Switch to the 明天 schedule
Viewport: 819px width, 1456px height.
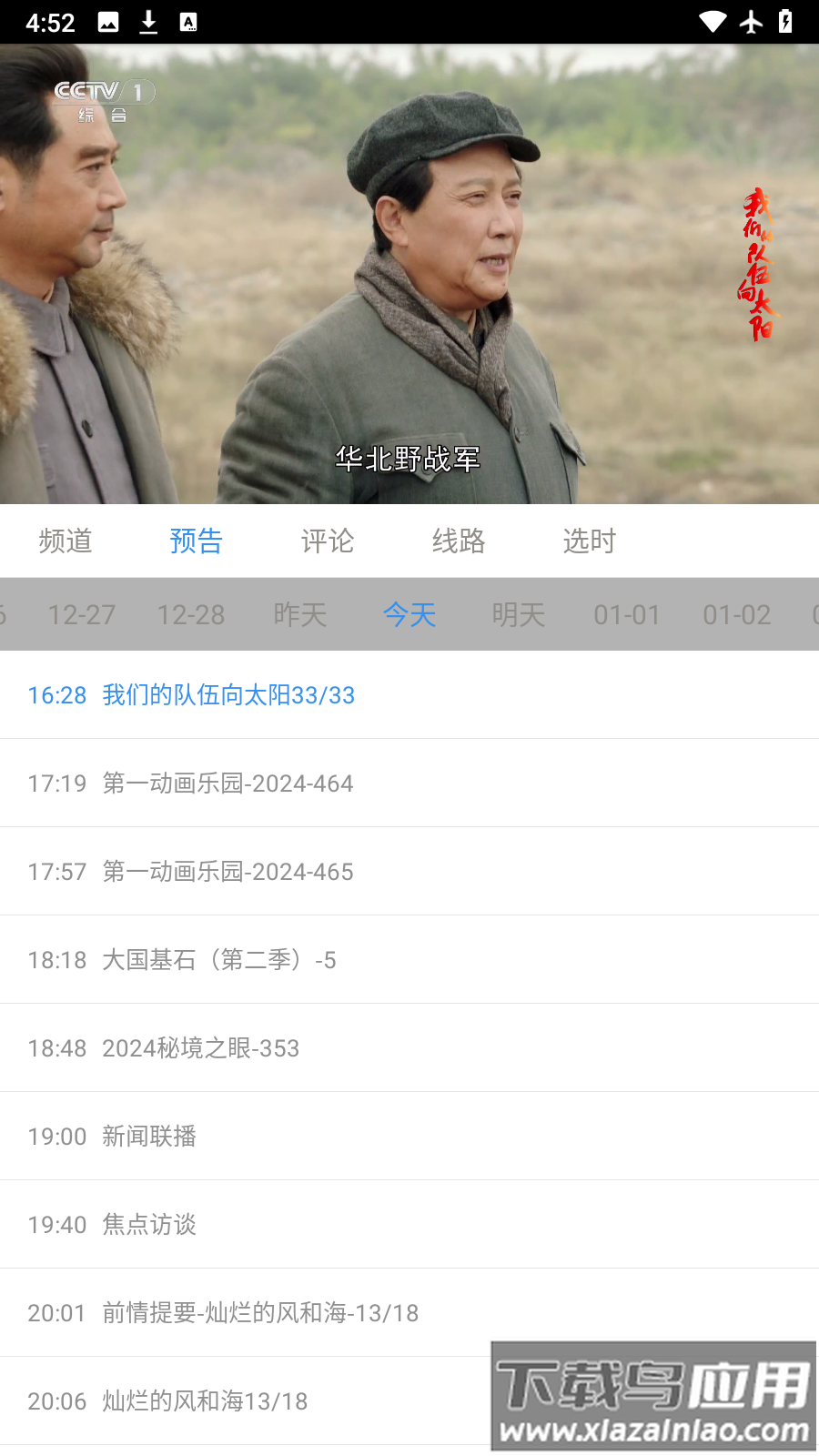pyautogui.click(x=519, y=615)
